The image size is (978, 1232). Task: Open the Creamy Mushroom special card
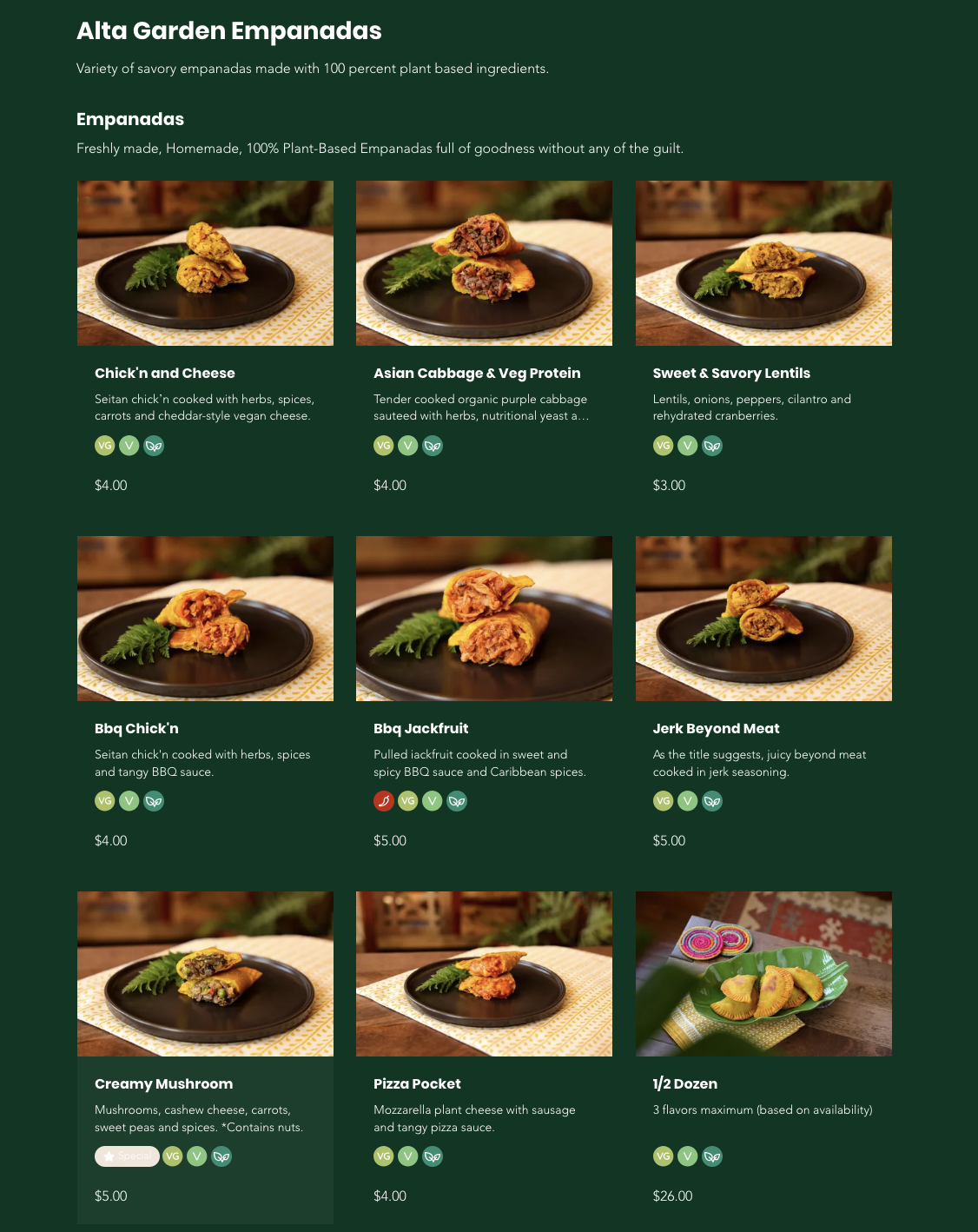click(x=205, y=1057)
